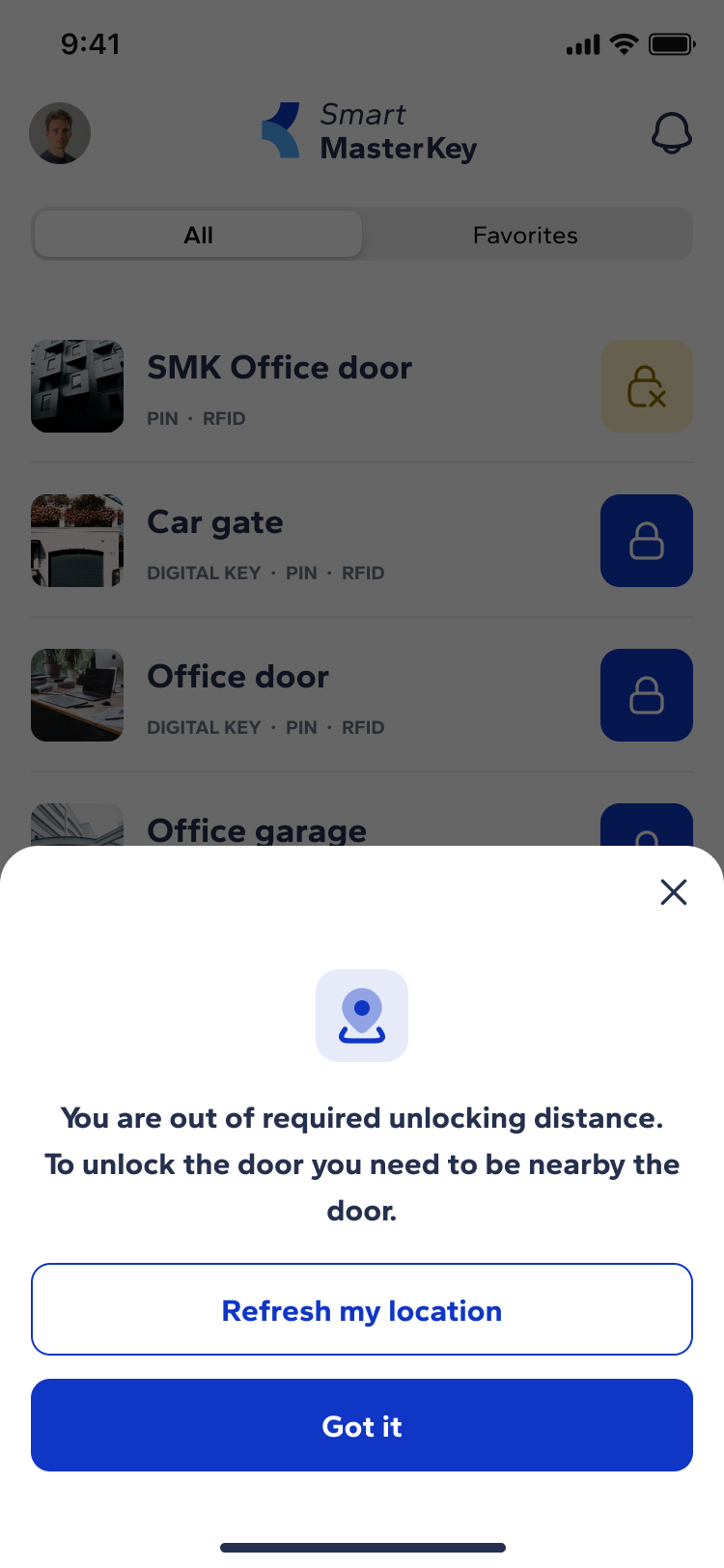Tap the location pin icon in the popup
This screenshot has width=724, height=1568.
362,1015
